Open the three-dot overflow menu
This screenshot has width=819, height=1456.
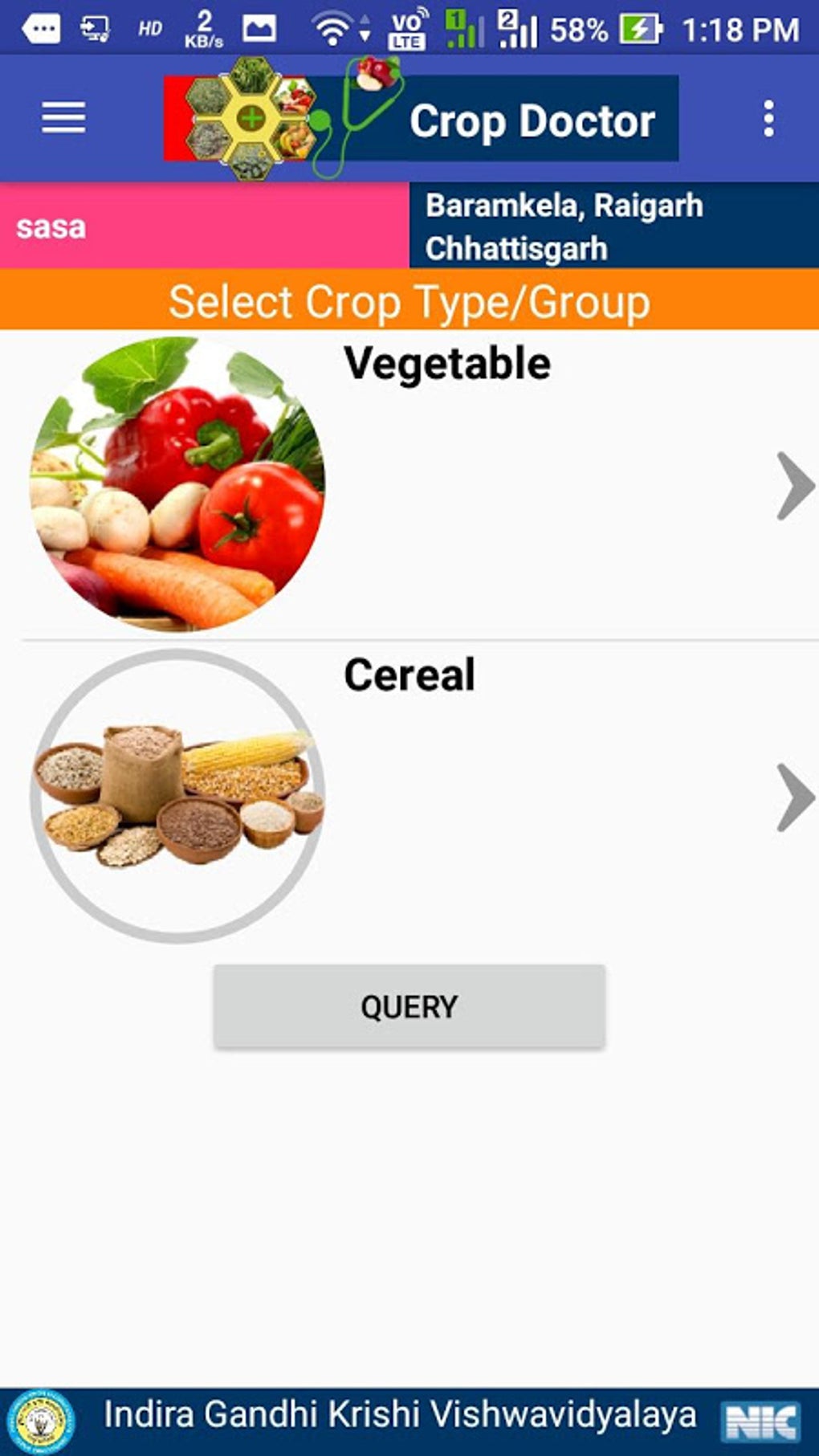[x=768, y=119]
